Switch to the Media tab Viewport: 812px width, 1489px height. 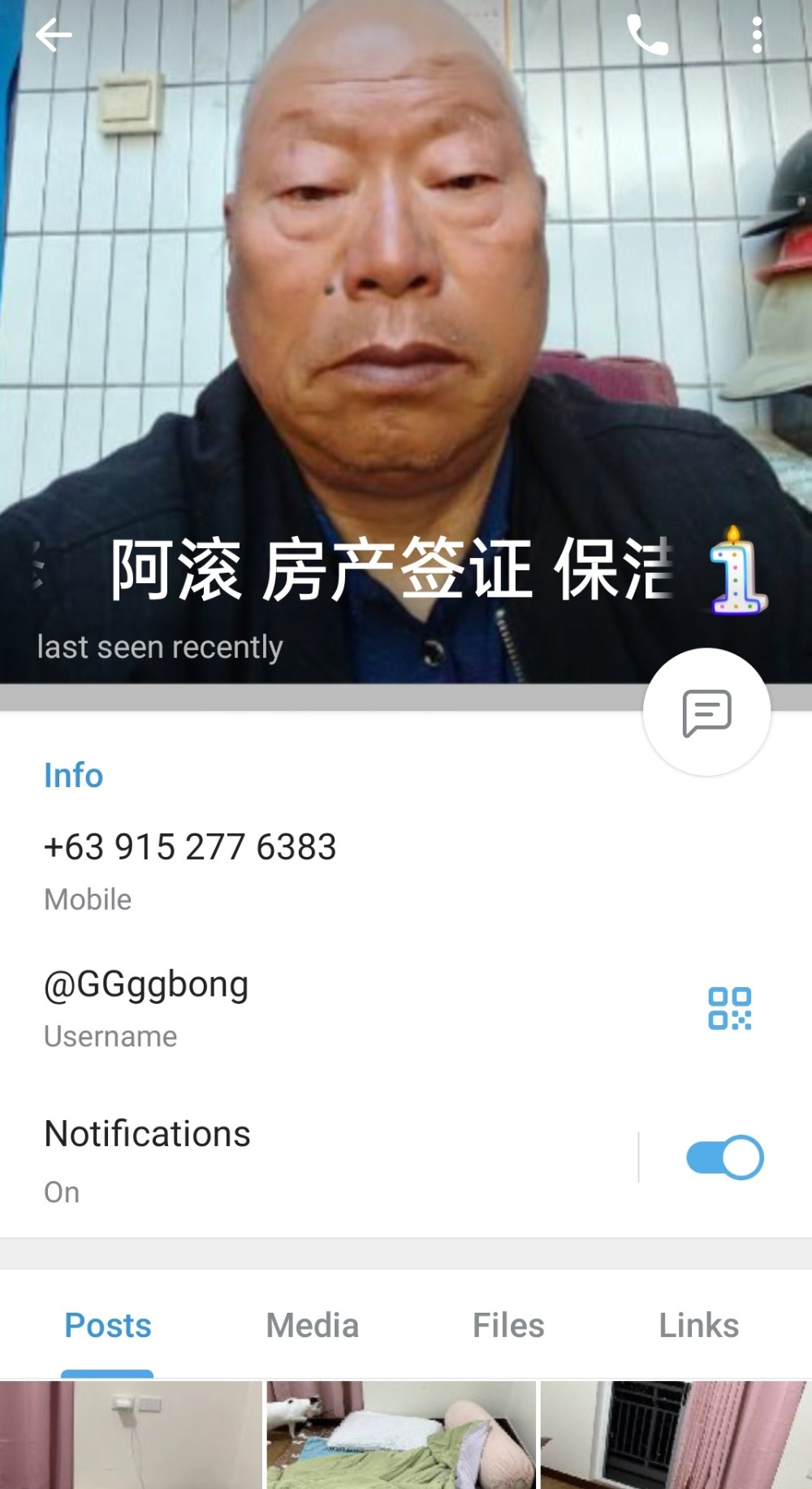click(313, 1326)
